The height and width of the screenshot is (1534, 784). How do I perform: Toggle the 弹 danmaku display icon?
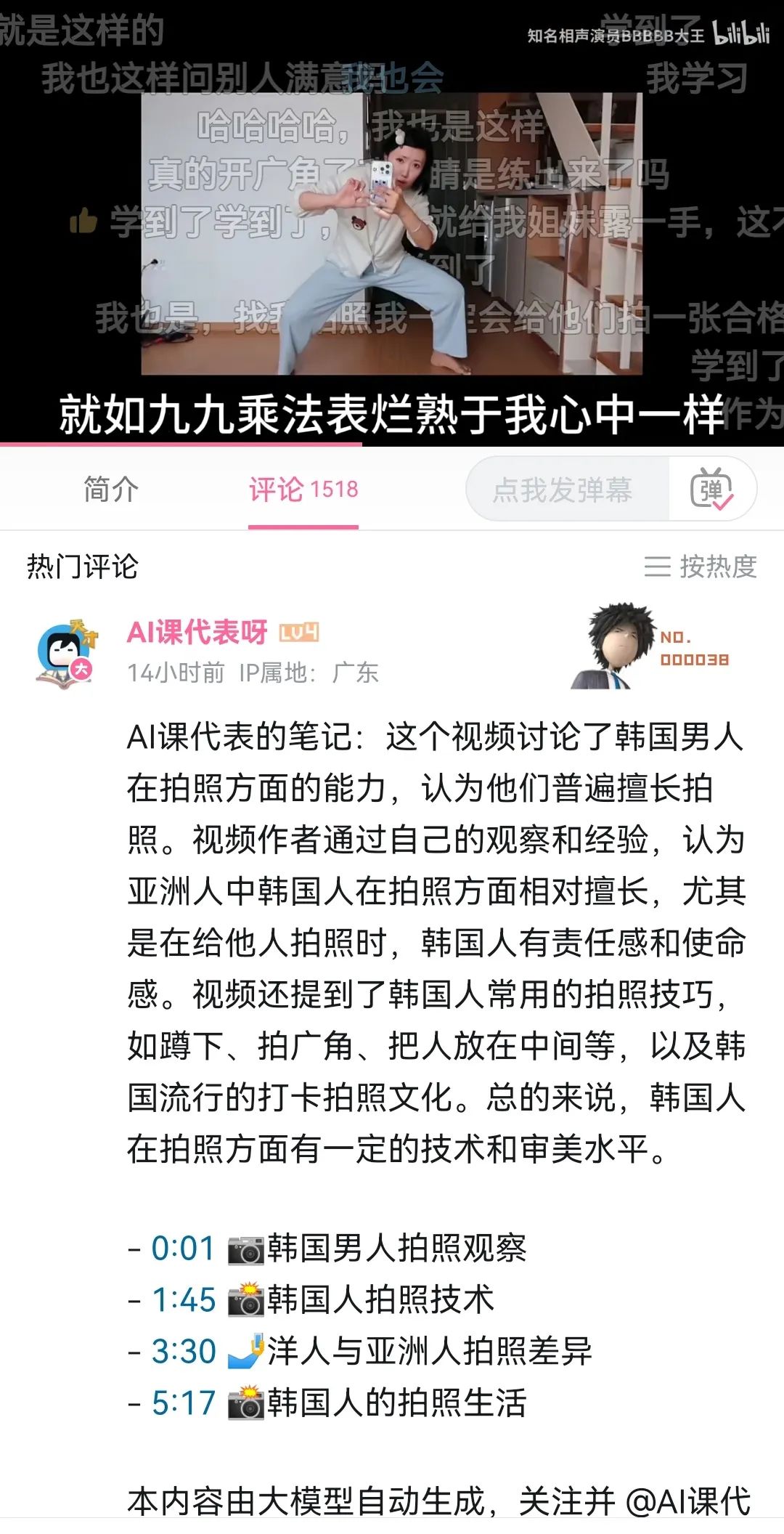[711, 490]
